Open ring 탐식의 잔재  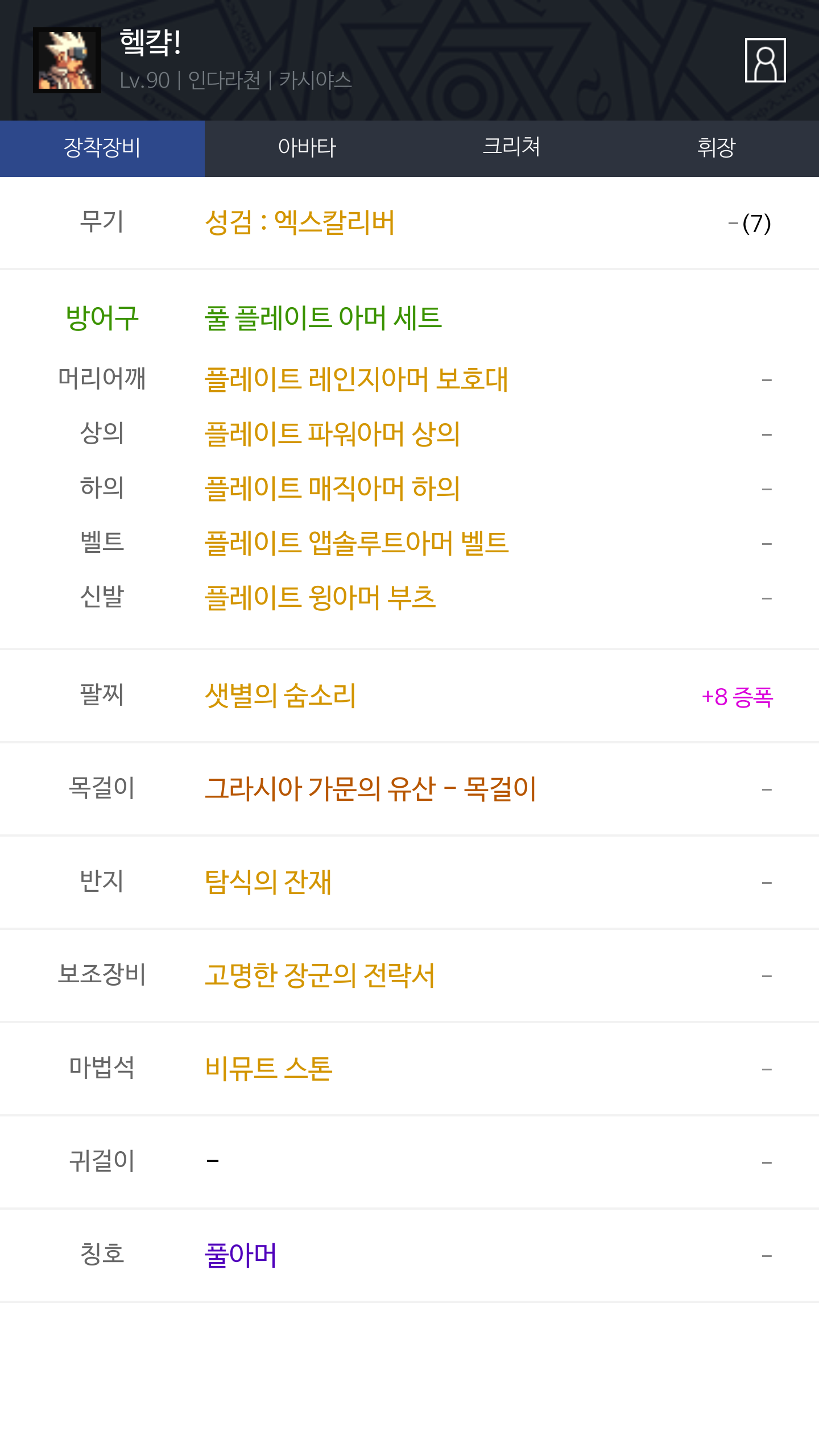(268, 882)
